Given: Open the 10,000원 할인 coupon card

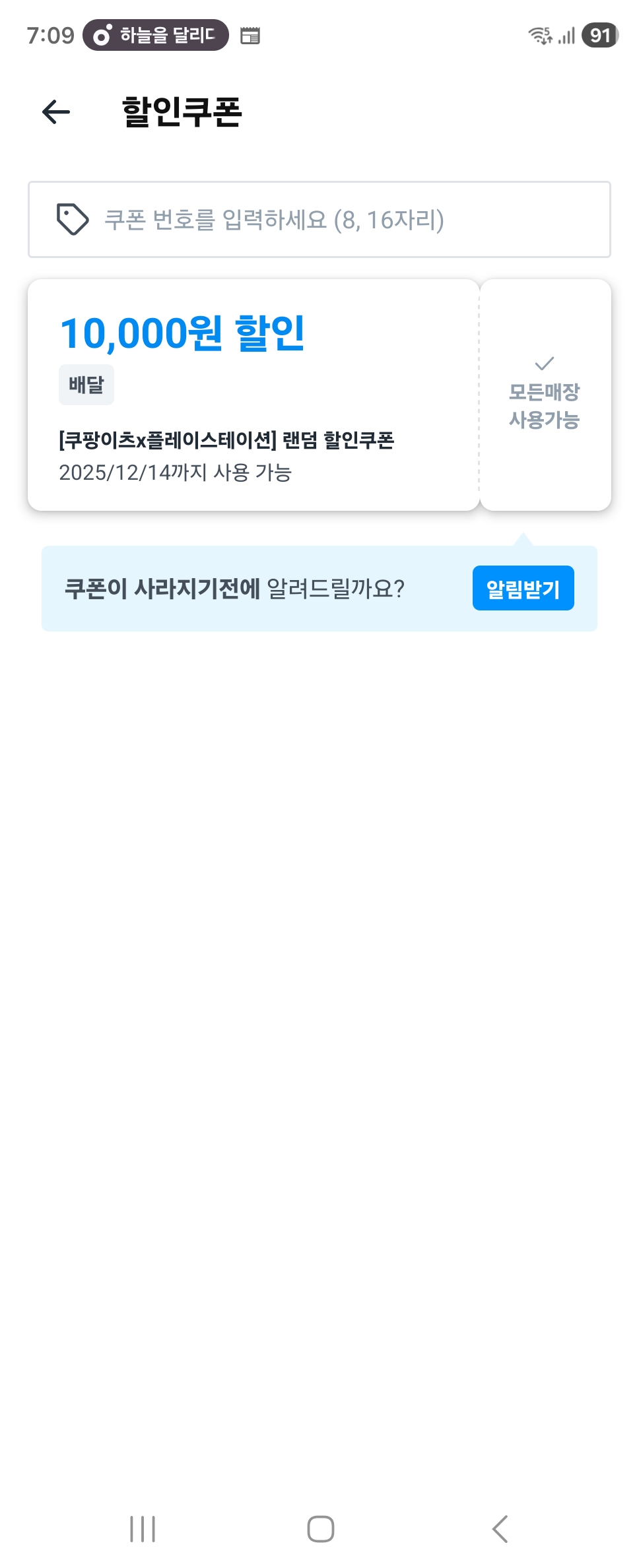Looking at the screenshot, I should 253,395.
